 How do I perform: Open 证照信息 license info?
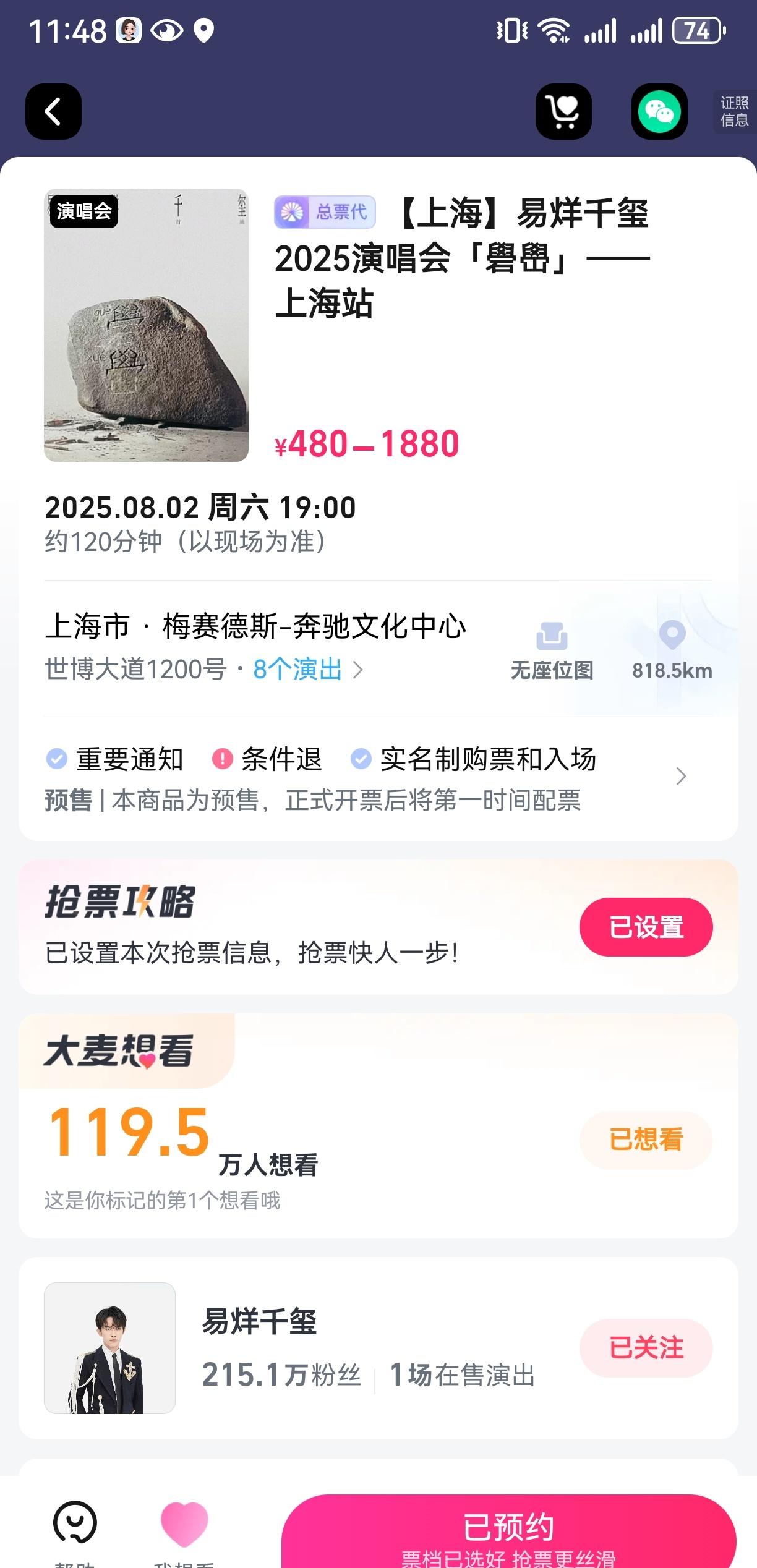[x=734, y=112]
